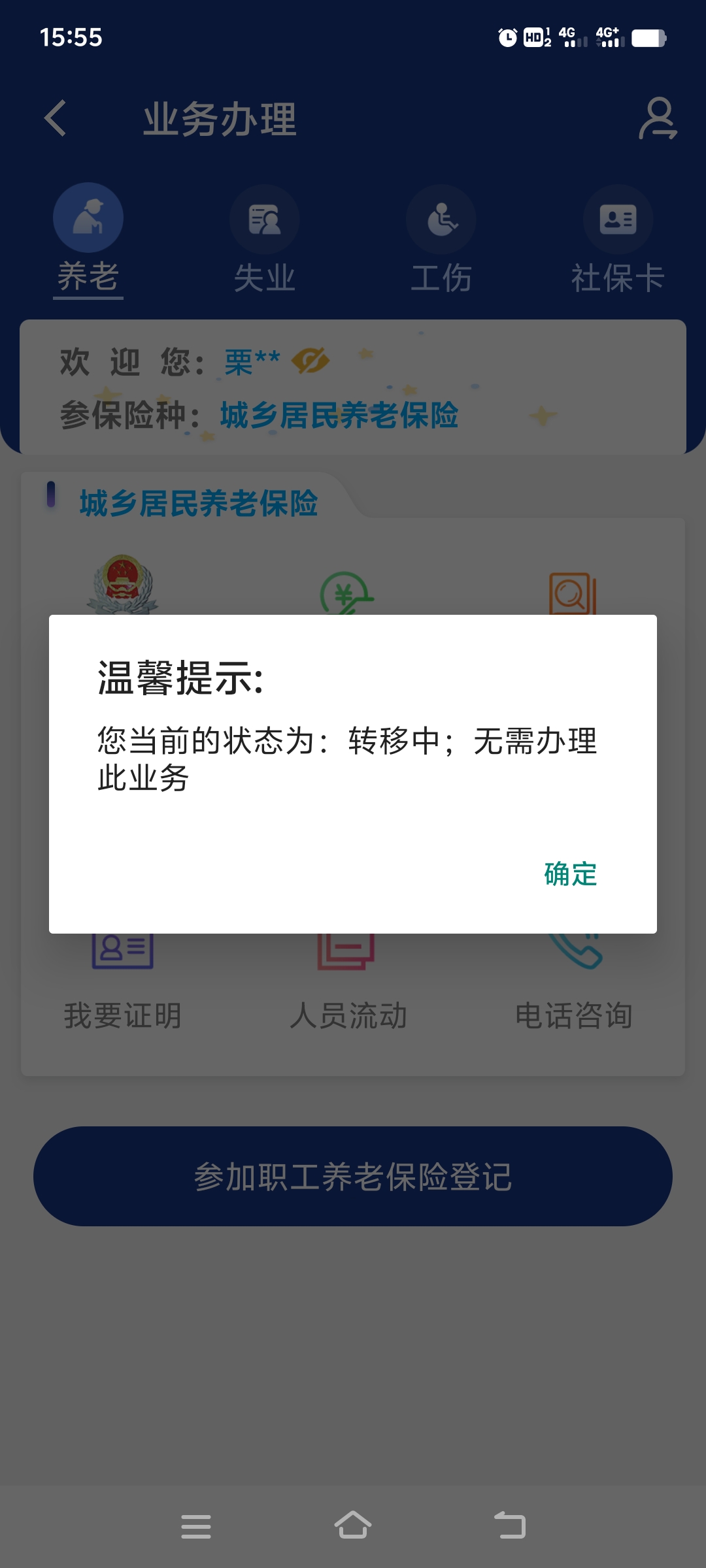This screenshot has height=1568, width=706.
Task: Toggle name visibility eye icon
Action: [x=311, y=361]
